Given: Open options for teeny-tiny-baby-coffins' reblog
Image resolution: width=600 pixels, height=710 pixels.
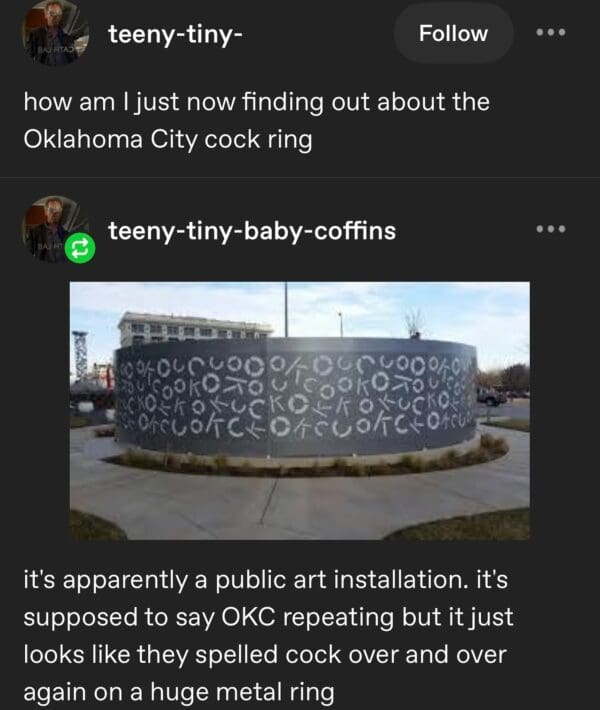Looking at the screenshot, I should coord(551,230).
